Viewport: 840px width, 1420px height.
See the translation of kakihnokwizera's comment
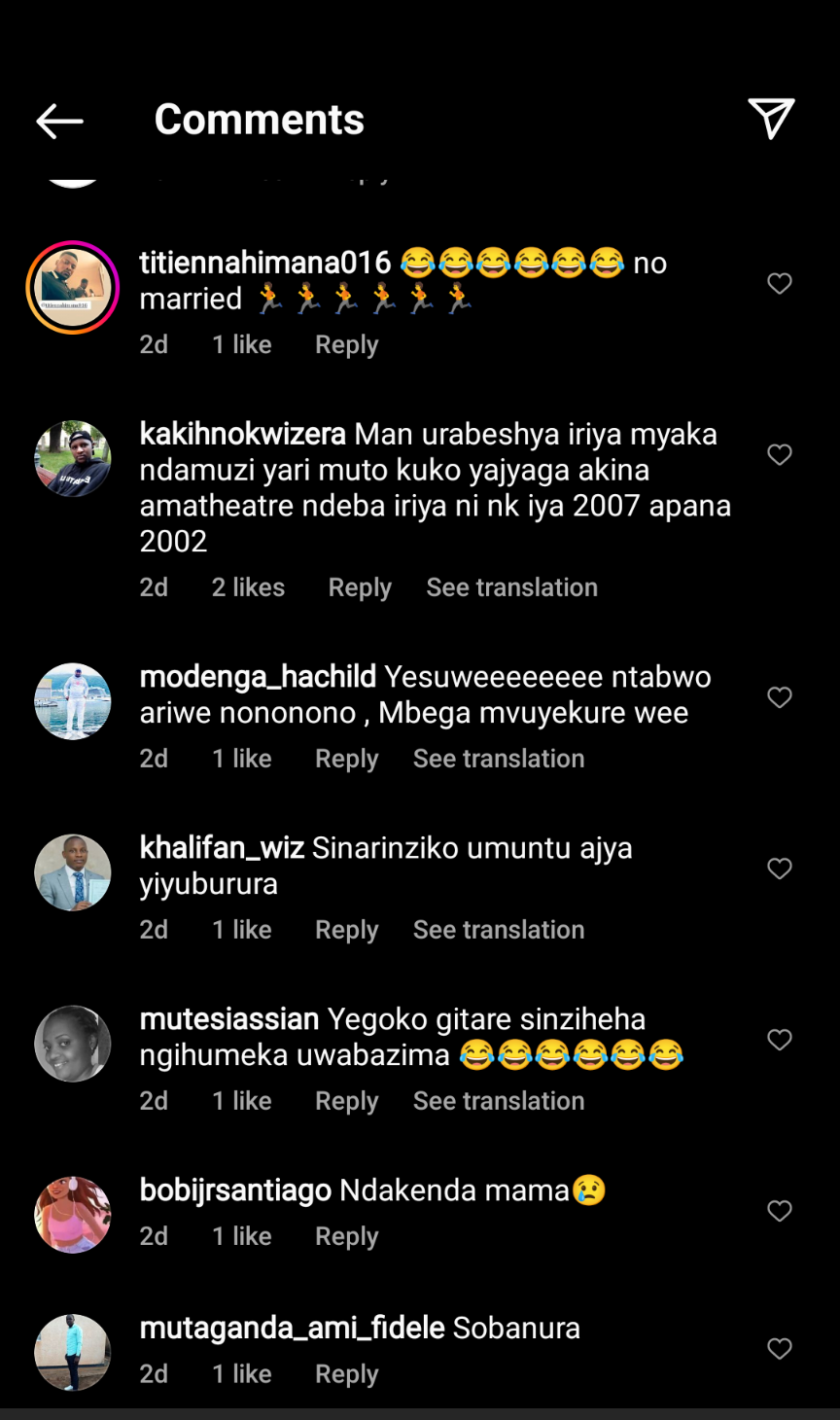tap(511, 587)
